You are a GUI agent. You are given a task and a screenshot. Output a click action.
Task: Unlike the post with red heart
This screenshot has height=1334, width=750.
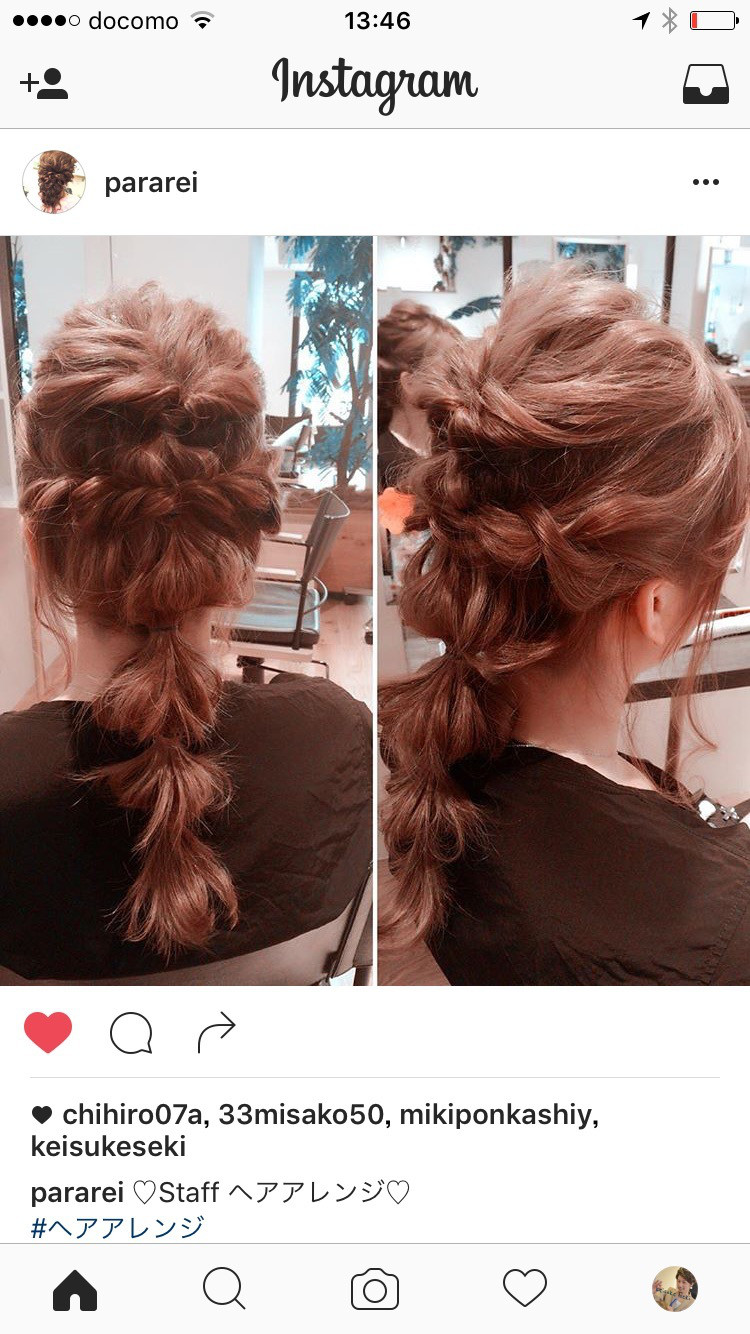(48, 1032)
